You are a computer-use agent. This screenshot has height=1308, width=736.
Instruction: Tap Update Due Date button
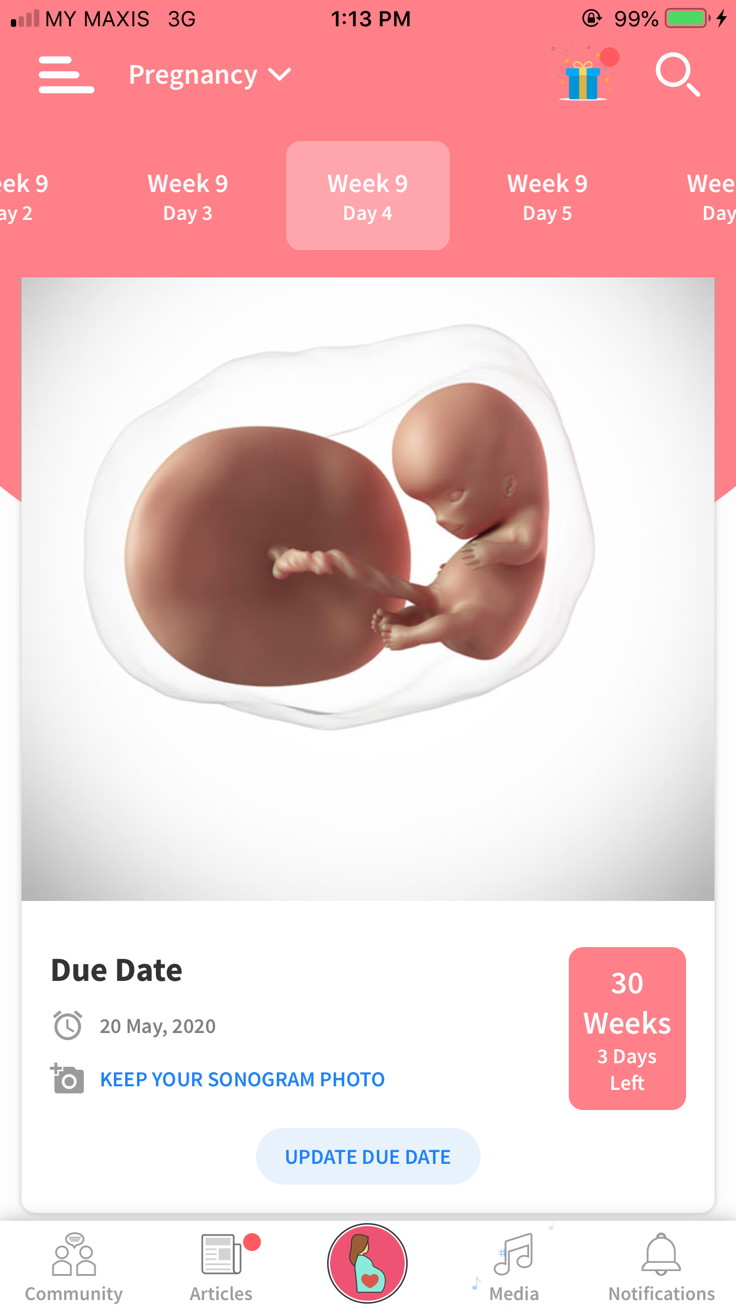(368, 1157)
